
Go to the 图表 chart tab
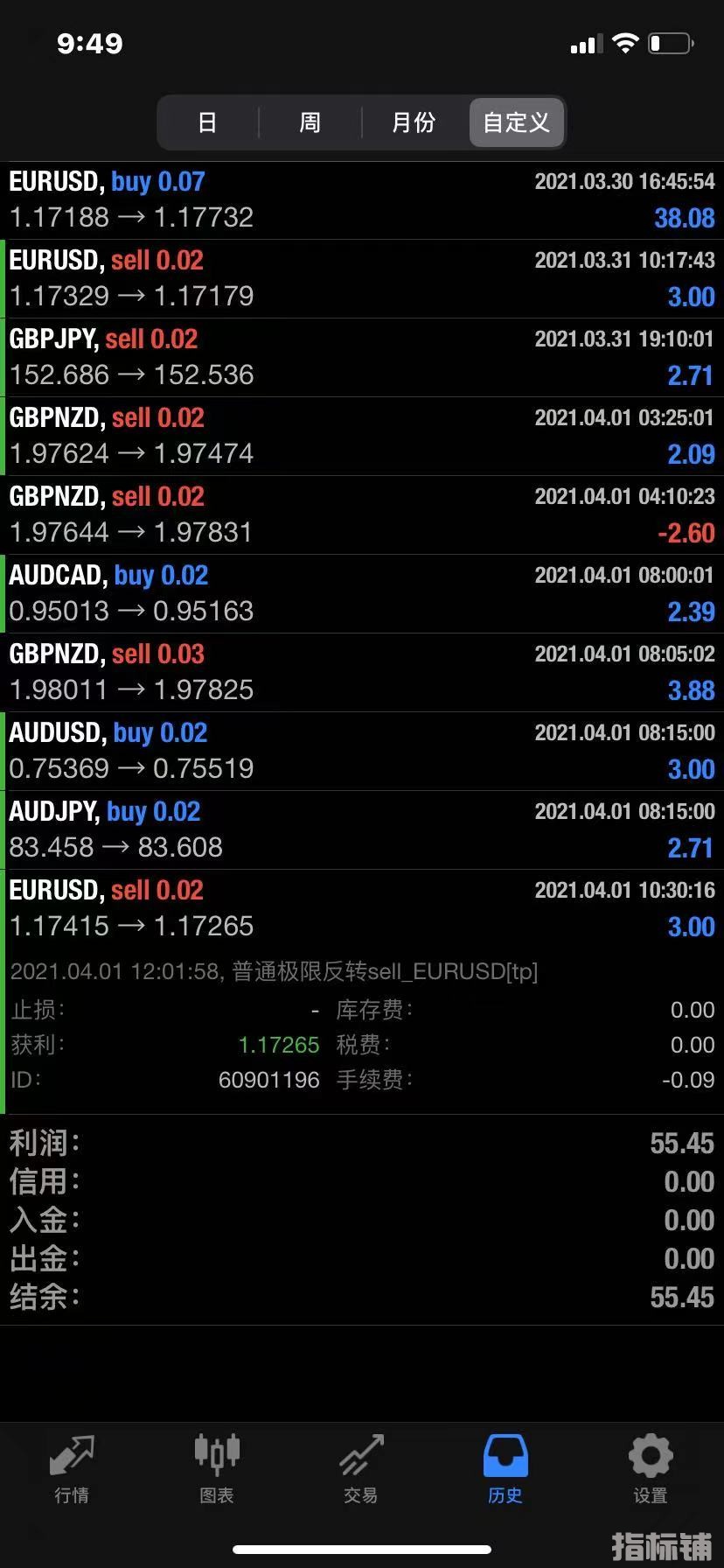click(216, 1470)
